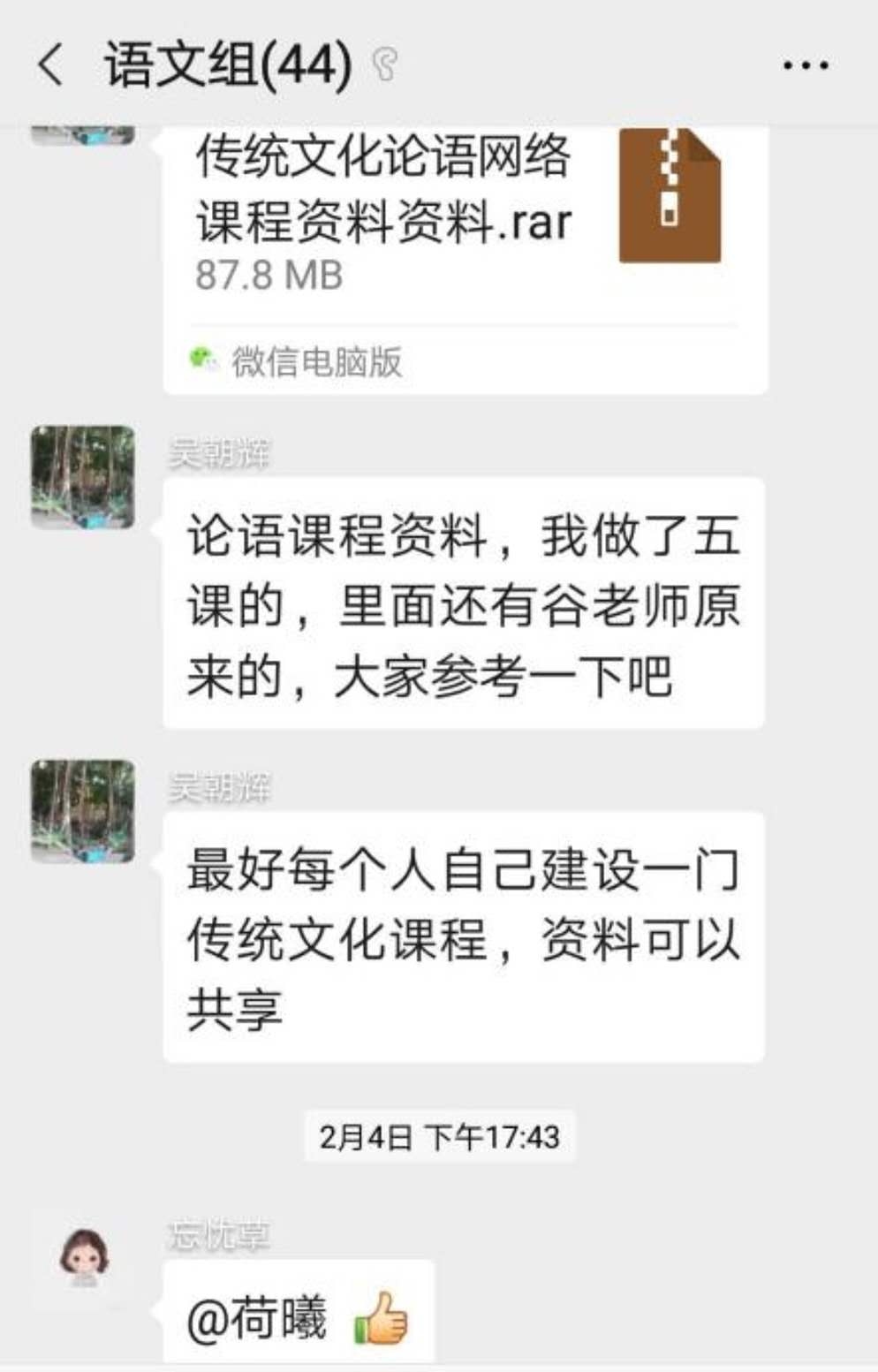Viewport: 878px width, 1372px height.
Task: Go back from 语文组 chat
Action: tap(51, 65)
